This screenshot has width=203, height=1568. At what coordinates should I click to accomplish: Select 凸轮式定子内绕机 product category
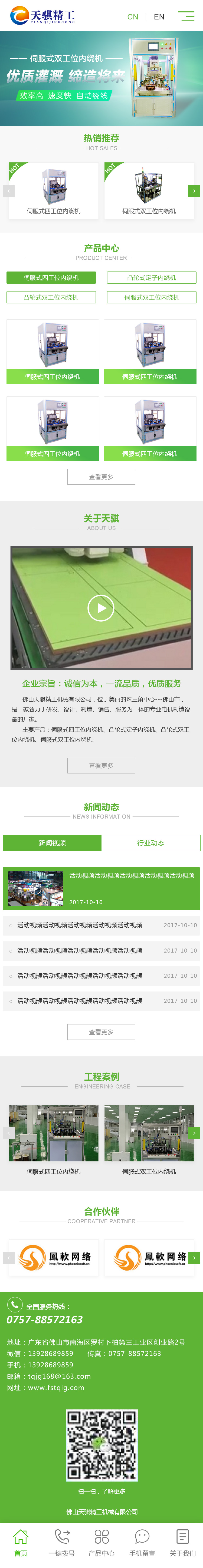coord(151,277)
